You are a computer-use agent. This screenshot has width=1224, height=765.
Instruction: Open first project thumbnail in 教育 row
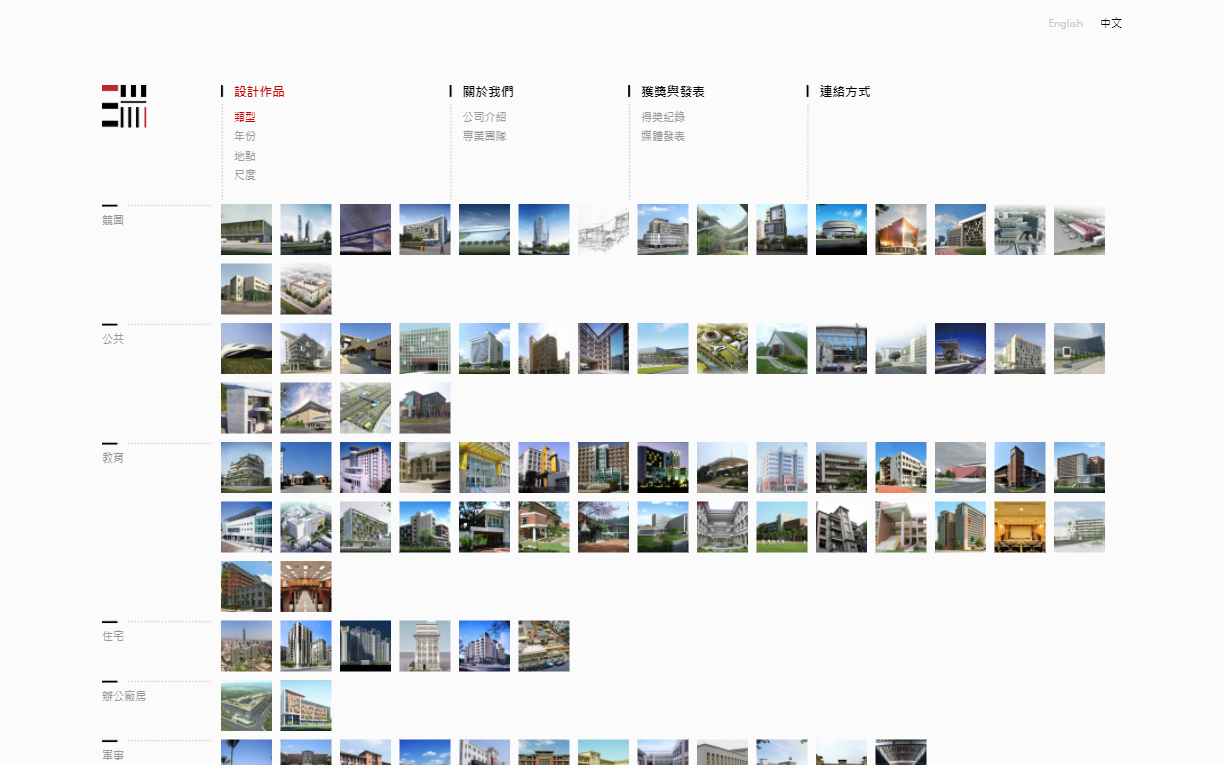(246, 467)
